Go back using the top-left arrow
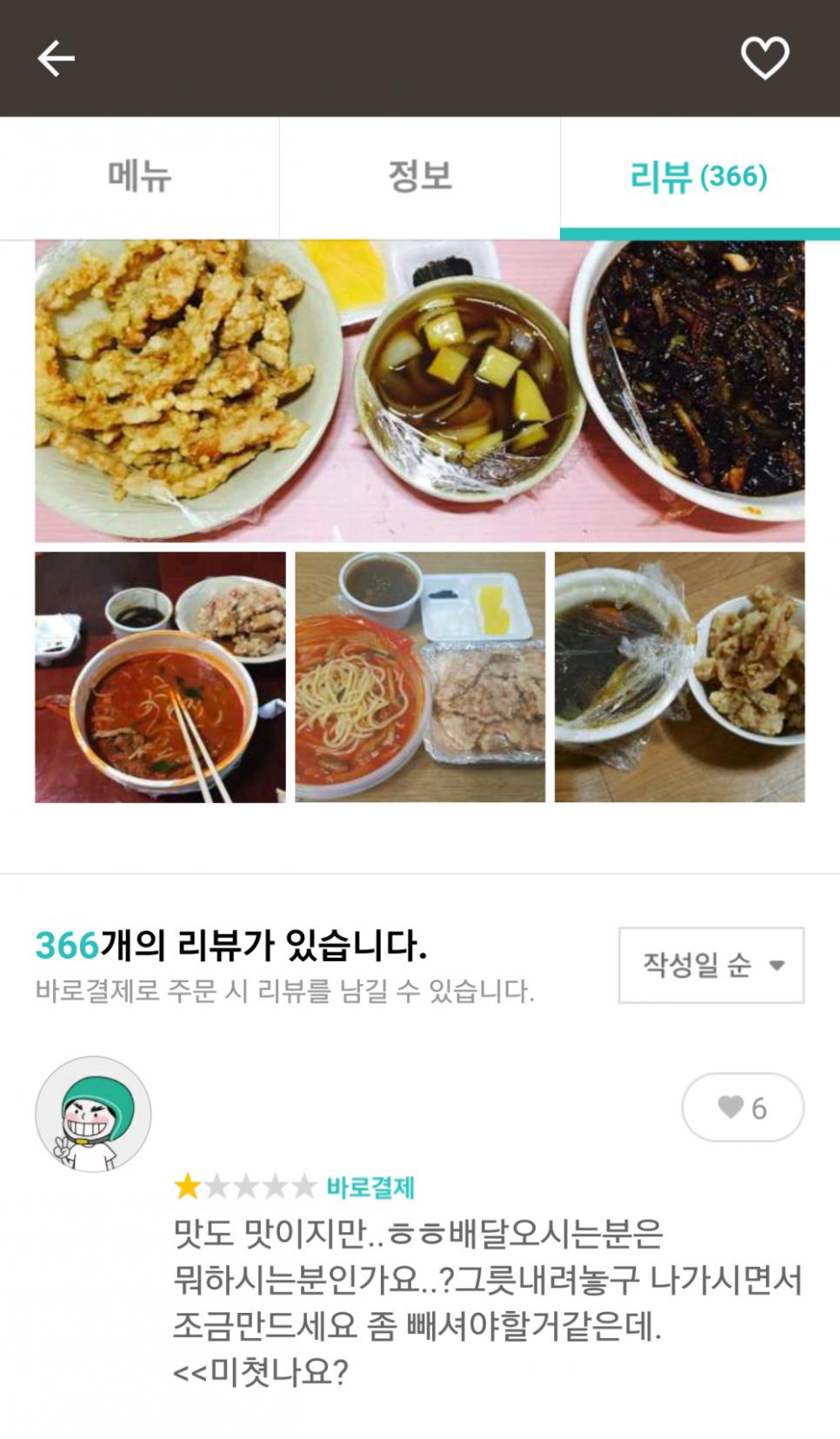This screenshot has height=1439, width=840. coord(57,58)
